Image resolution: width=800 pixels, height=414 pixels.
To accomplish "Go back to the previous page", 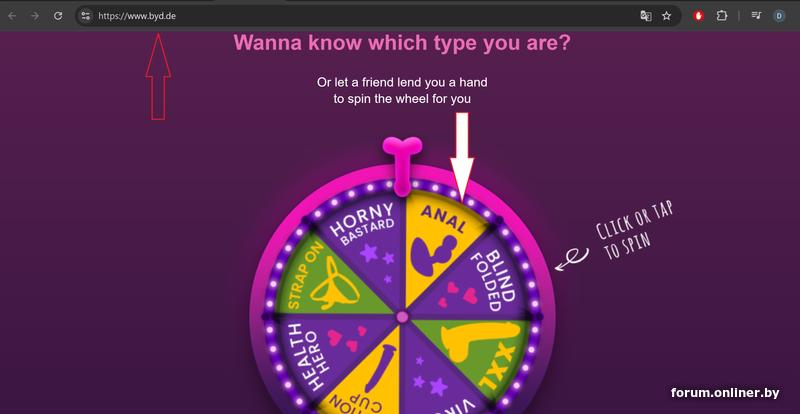I will (12, 16).
